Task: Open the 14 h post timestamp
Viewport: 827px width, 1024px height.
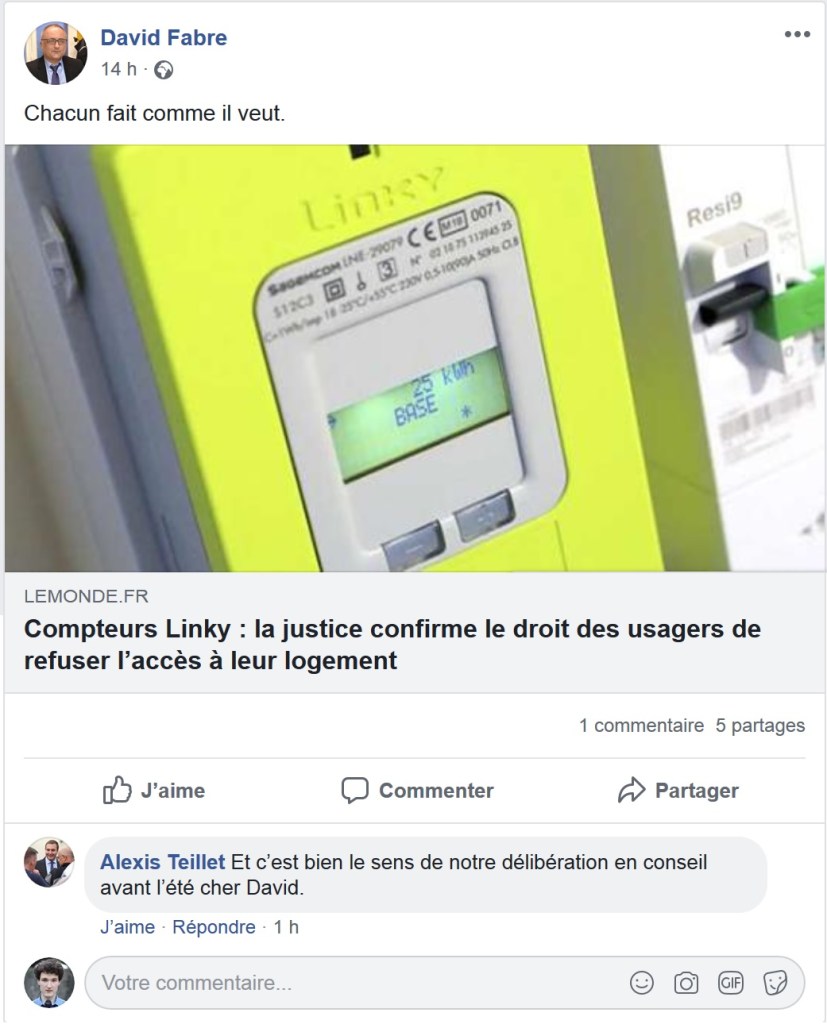Action: (x=118, y=70)
